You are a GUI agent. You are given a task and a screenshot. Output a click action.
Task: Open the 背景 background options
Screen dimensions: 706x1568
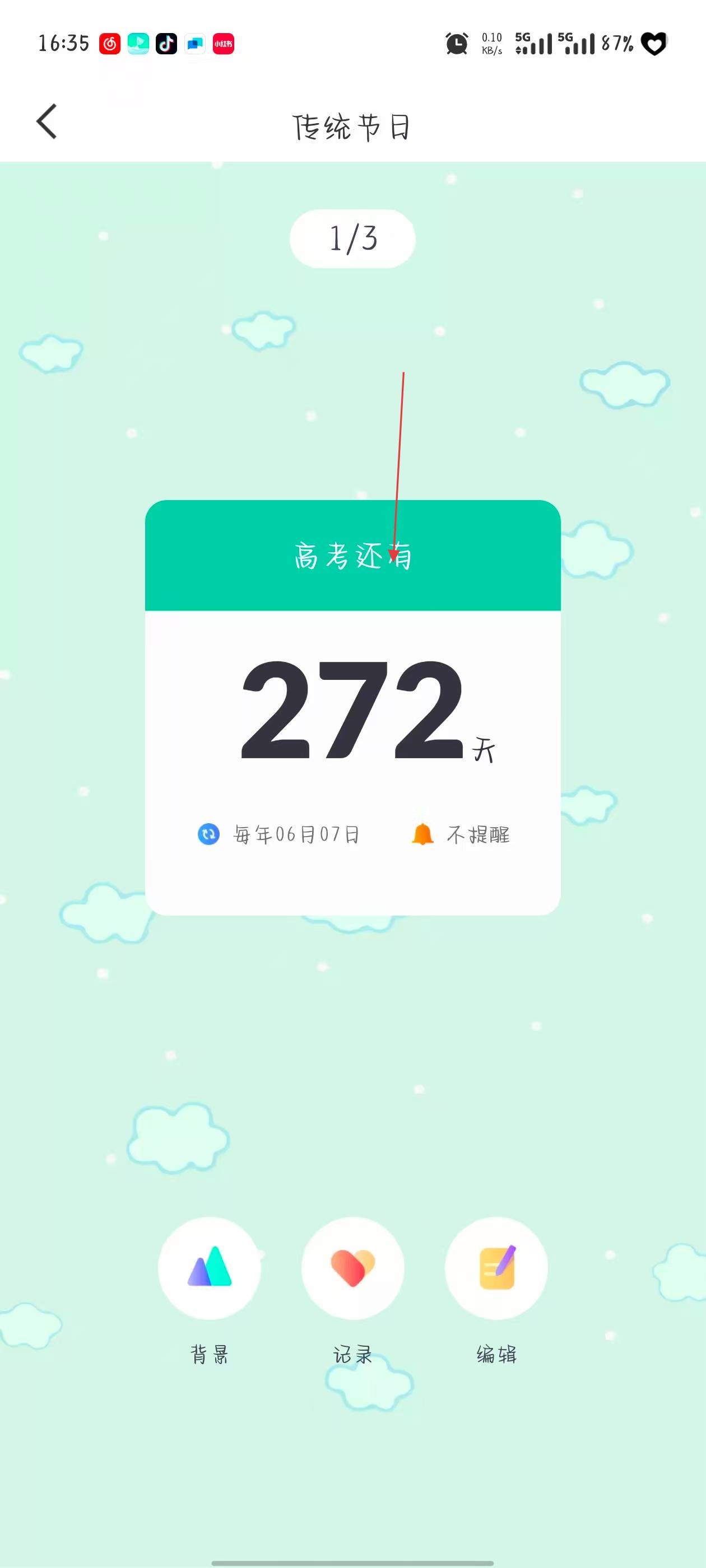pyautogui.click(x=210, y=1268)
